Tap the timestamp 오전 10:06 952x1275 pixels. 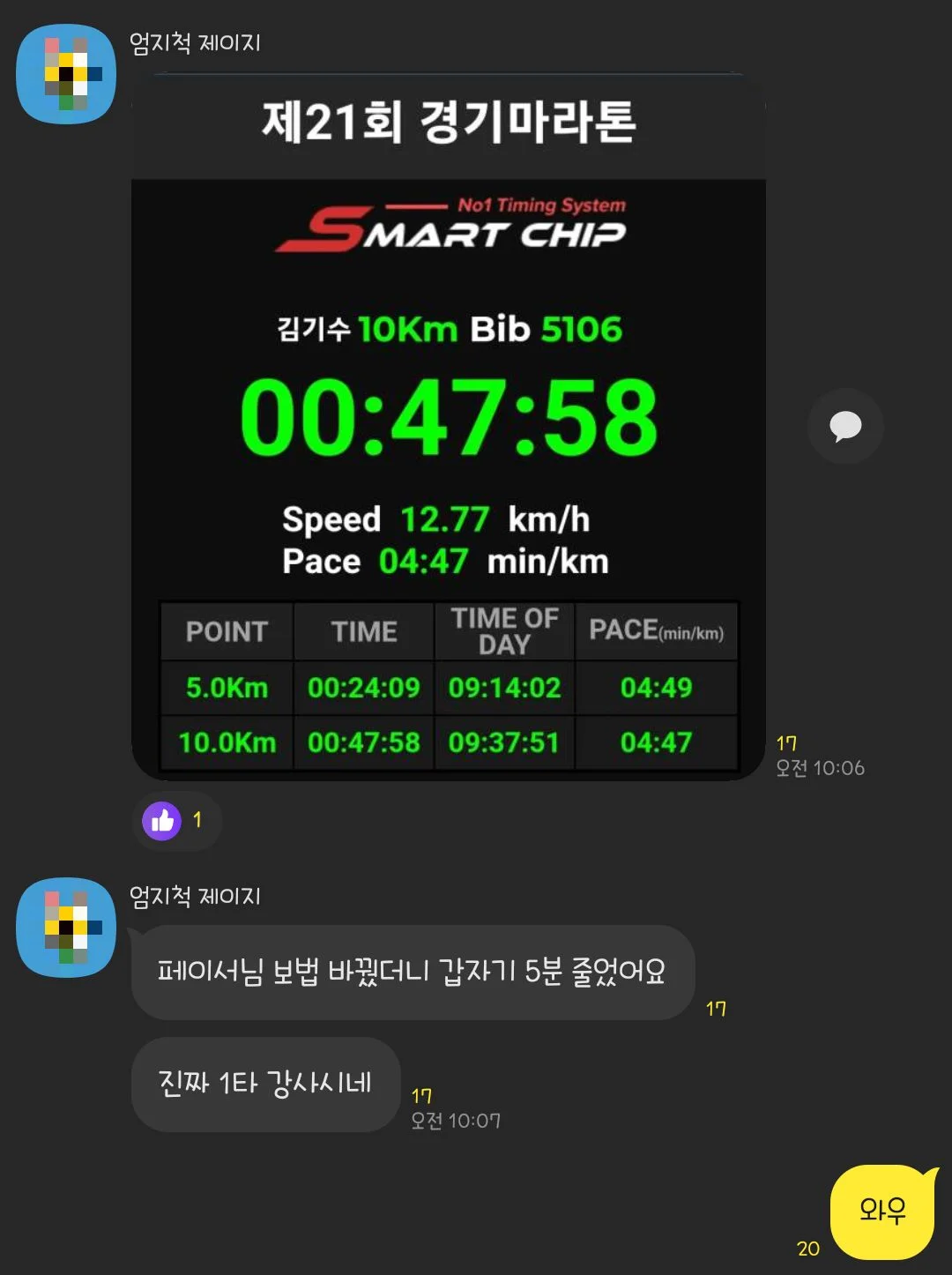(x=821, y=767)
